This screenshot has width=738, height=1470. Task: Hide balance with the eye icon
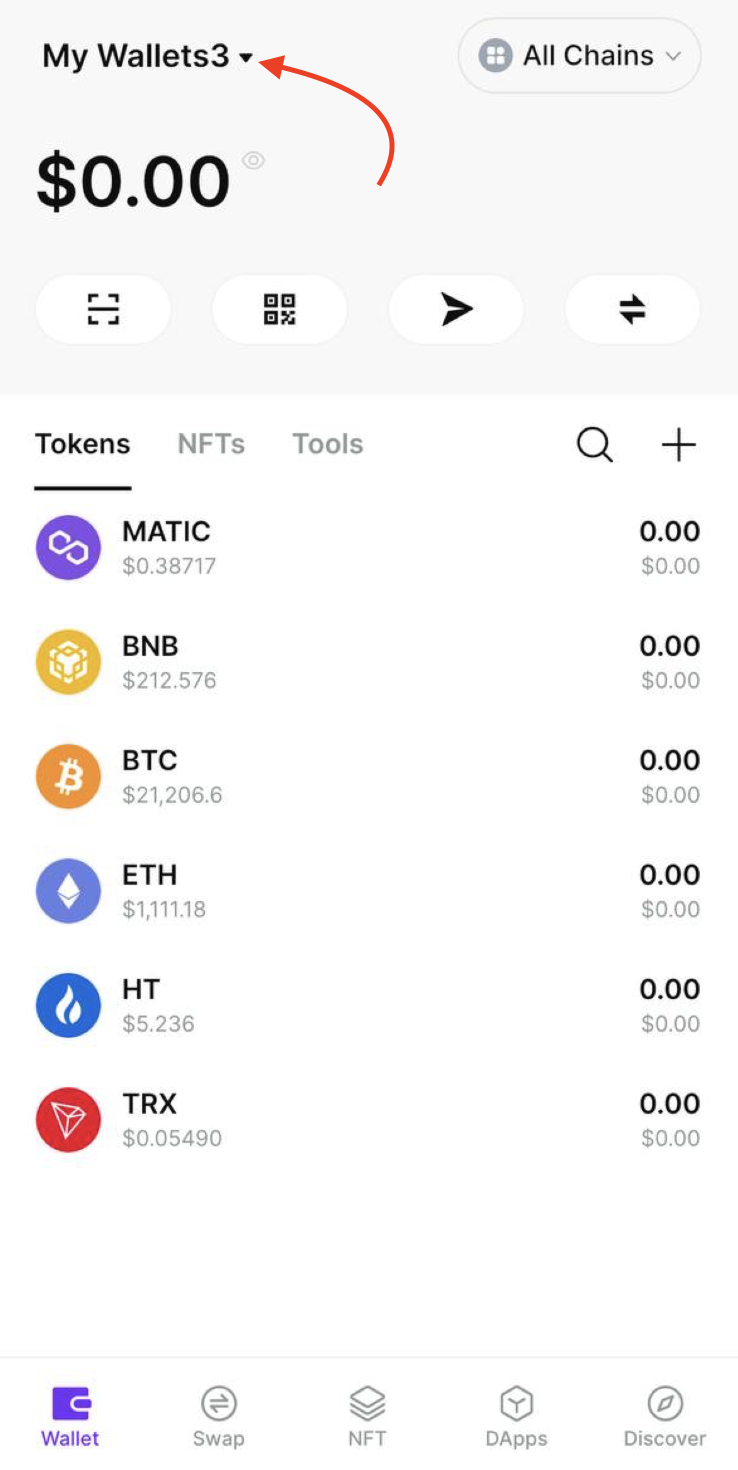[254, 160]
